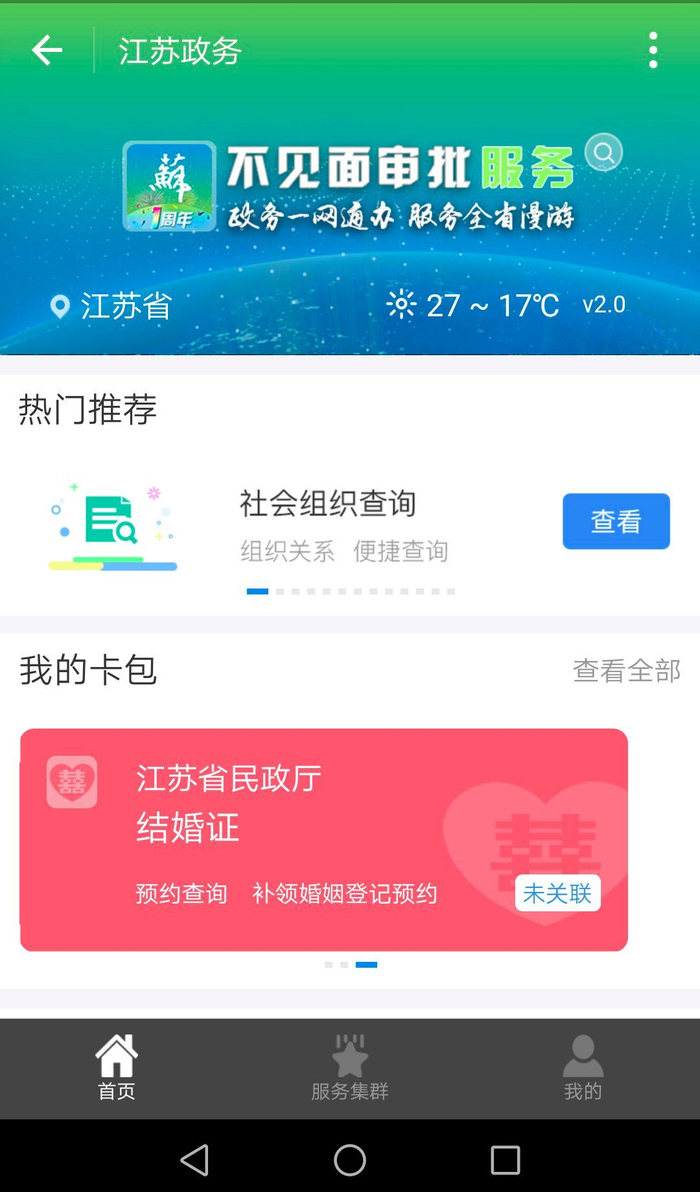Go to the 我的 tab
This screenshot has height=1192, width=700.
pos(583,1068)
